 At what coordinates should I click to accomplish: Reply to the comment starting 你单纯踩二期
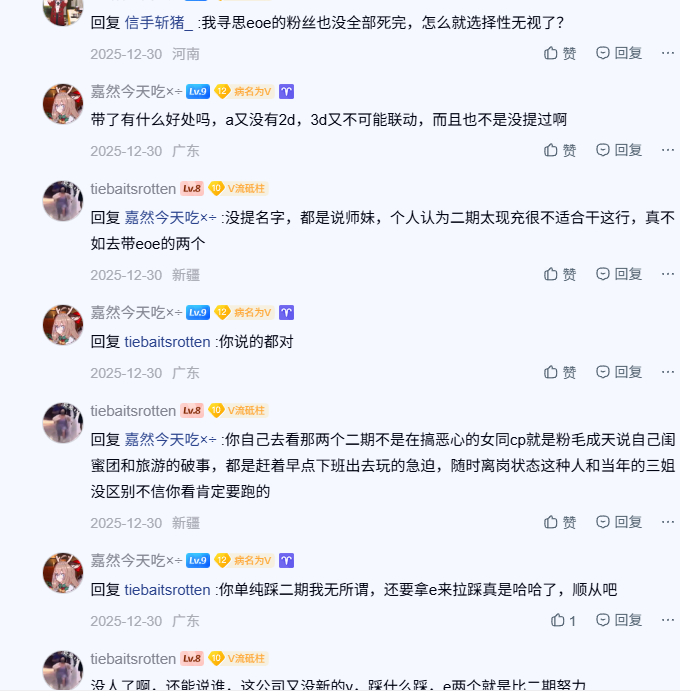coord(619,620)
